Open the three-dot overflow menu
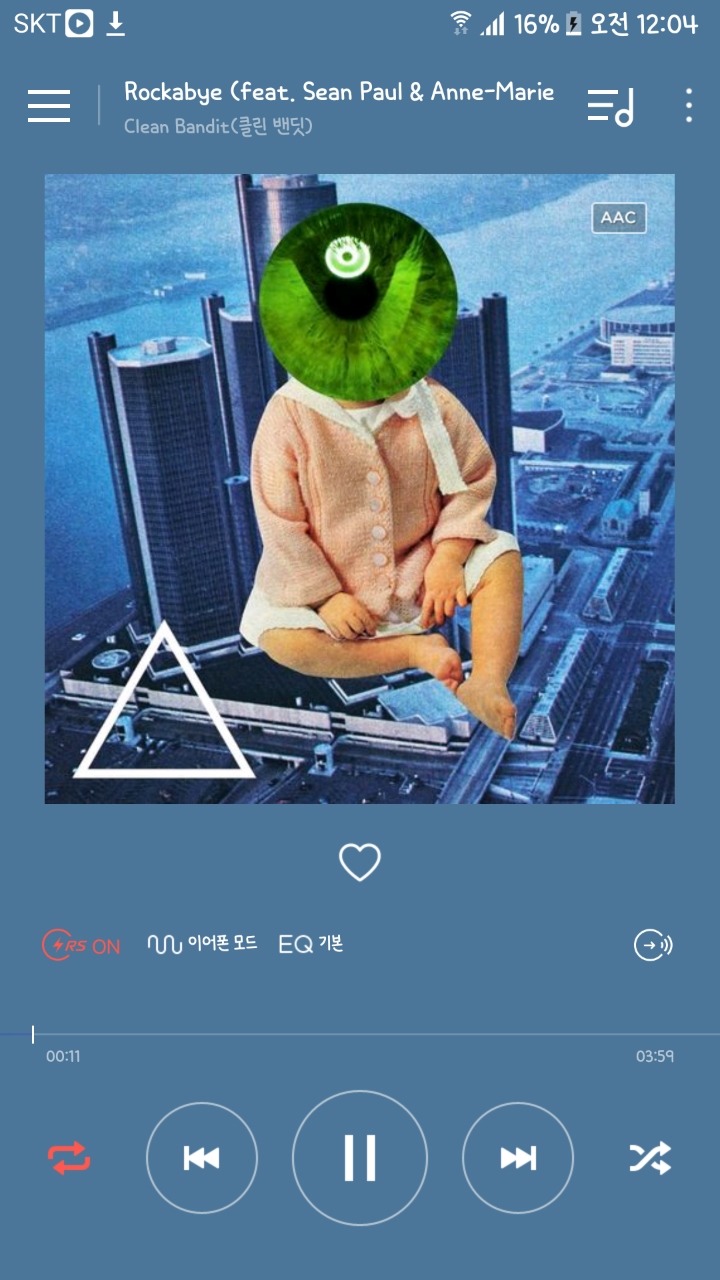The height and width of the screenshot is (1280, 720). click(x=689, y=105)
